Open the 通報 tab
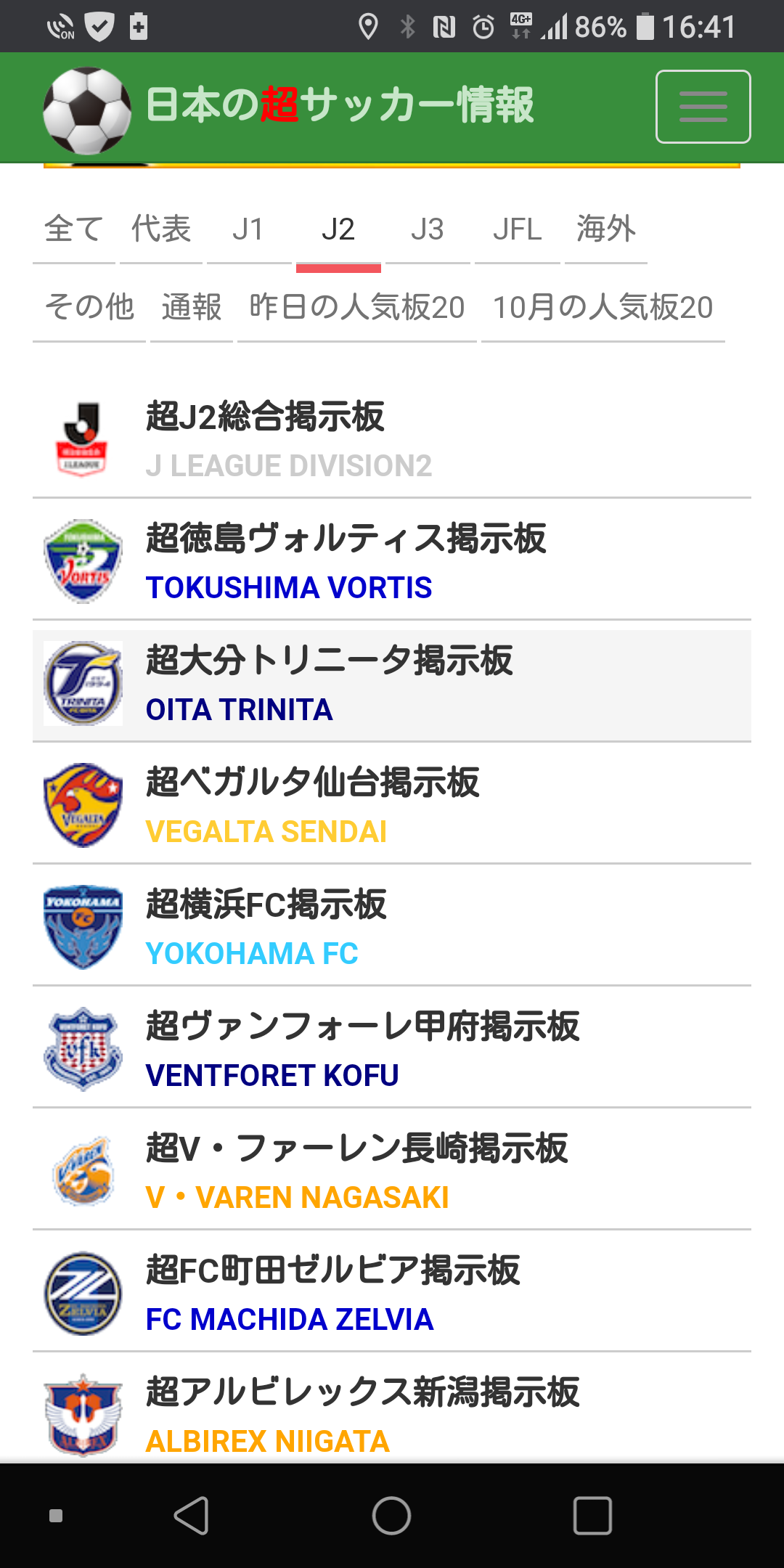This screenshot has height=1568, width=784. click(x=192, y=307)
